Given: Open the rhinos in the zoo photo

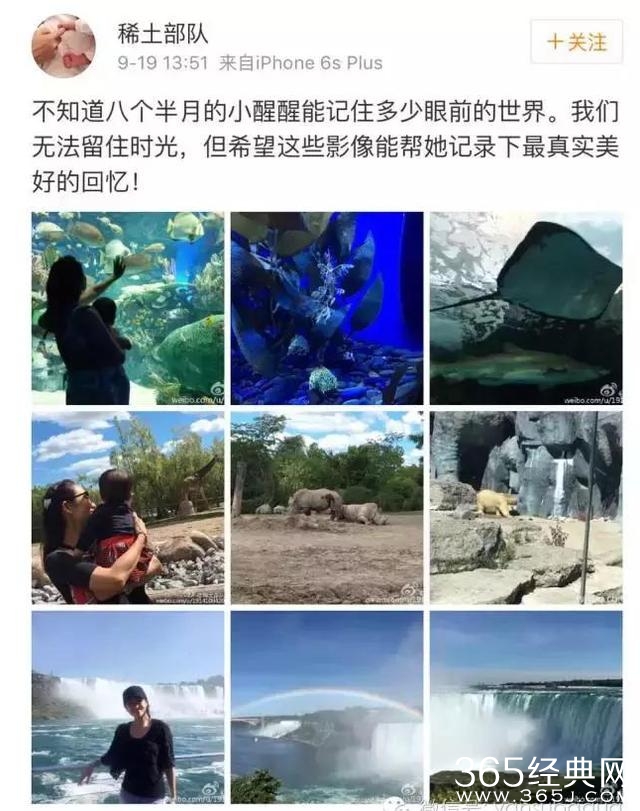Looking at the screenshot, I should pos(327,507).
